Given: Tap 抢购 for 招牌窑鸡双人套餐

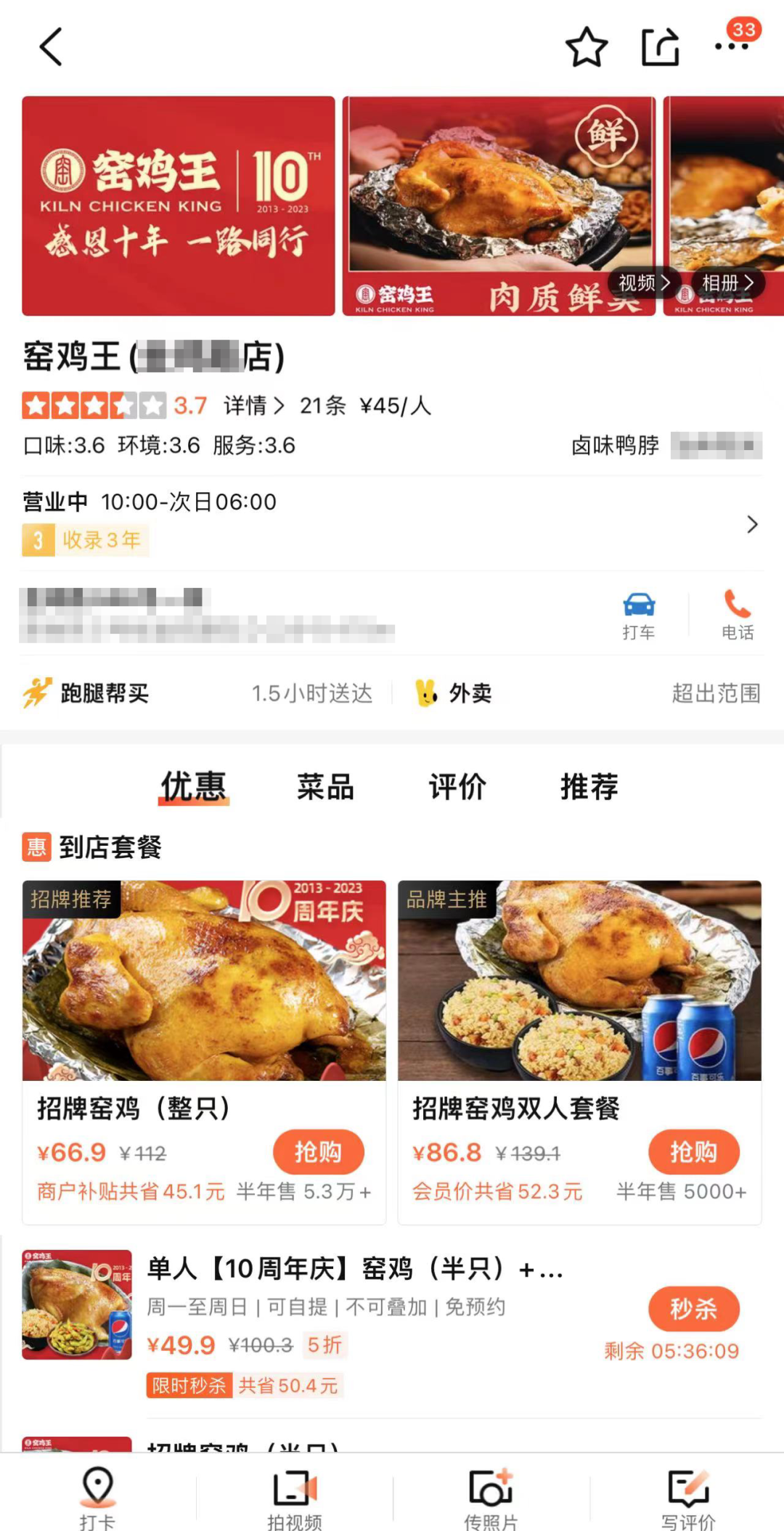Looking at the screenshot, I should [693, 1152].
